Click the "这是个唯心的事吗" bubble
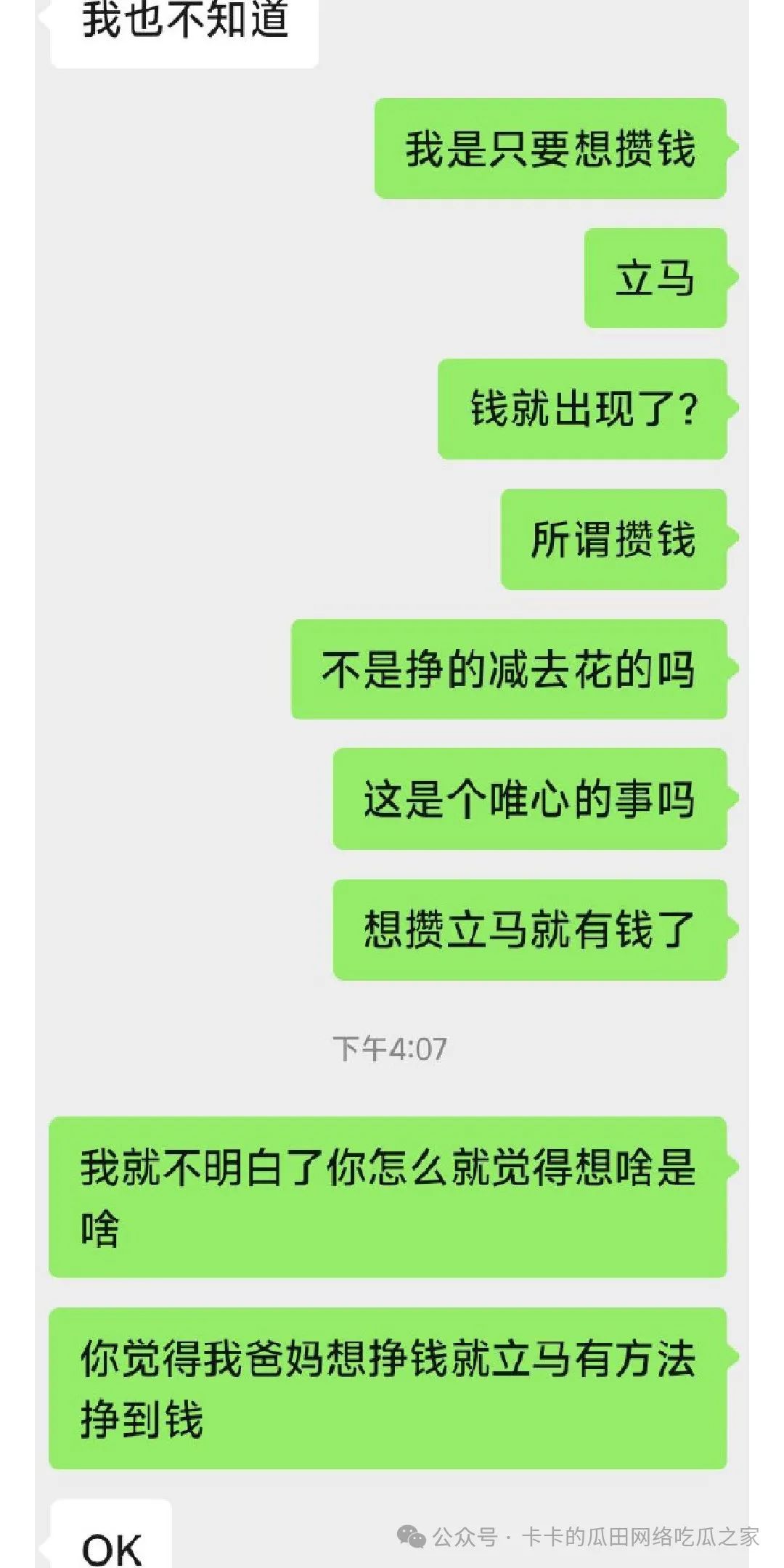The height and width of the screenshot is (1568, 784). [x=530, y=795]
